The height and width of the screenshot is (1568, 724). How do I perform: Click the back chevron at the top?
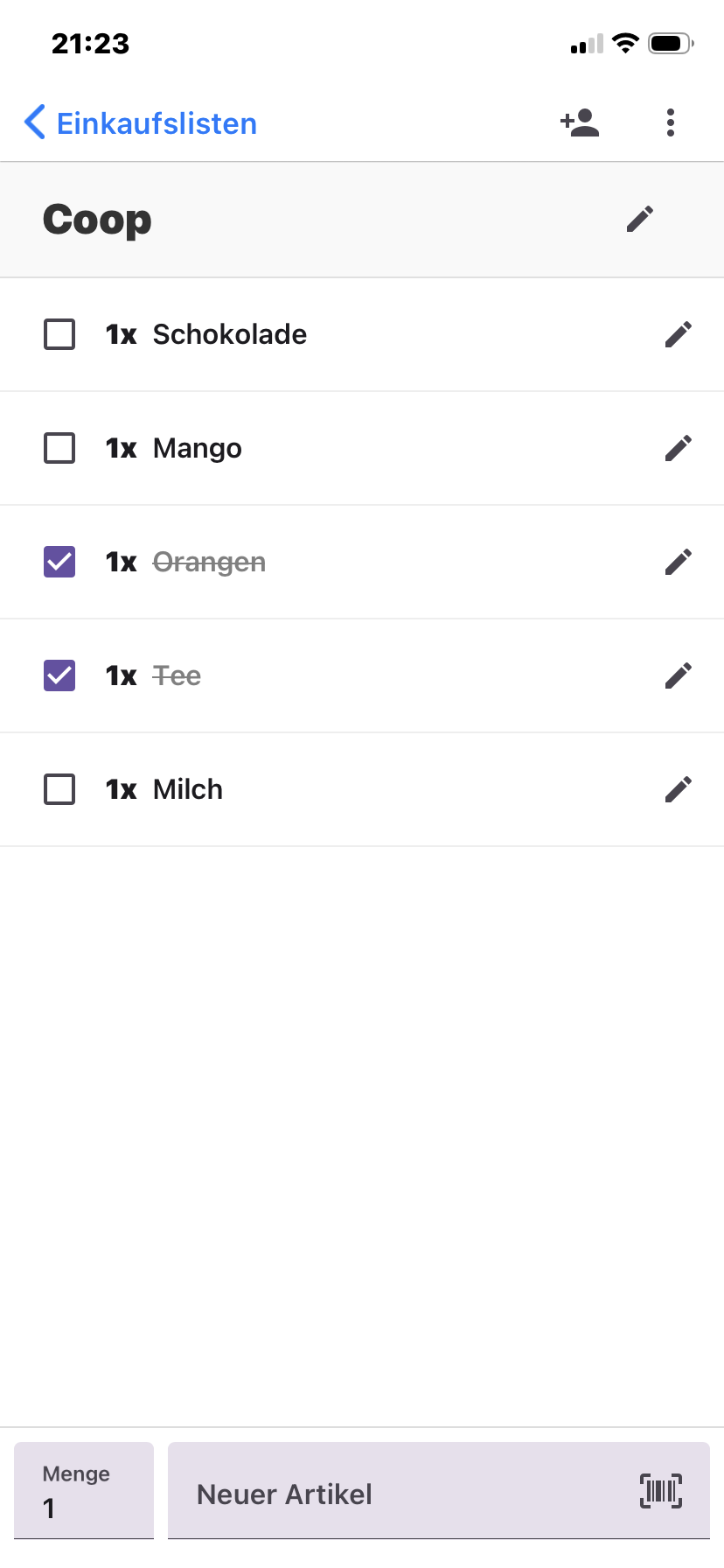33,122
